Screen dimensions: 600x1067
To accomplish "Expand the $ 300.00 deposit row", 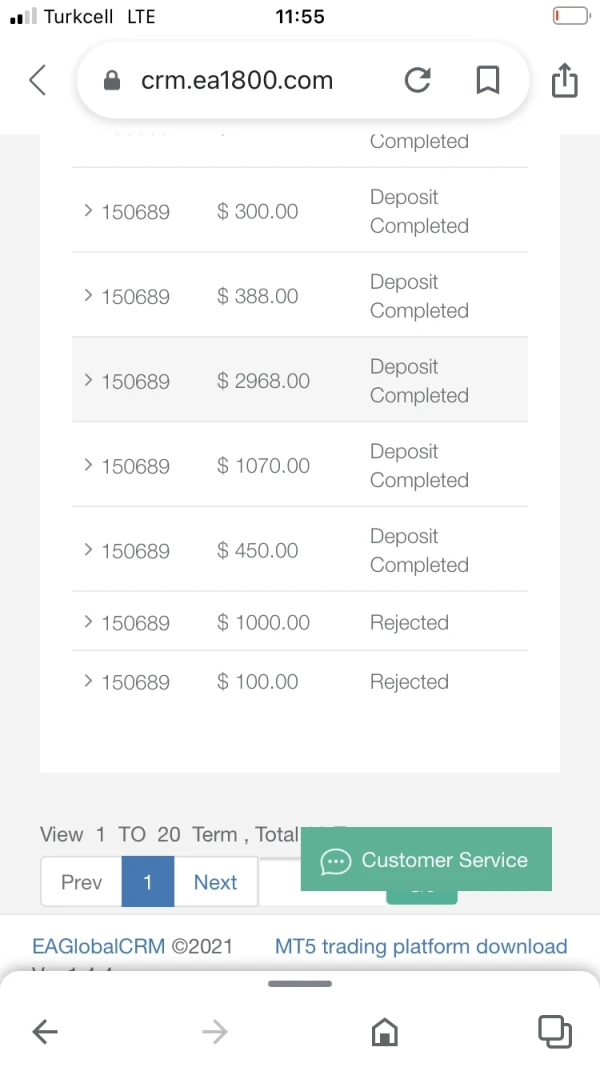I will click(89, 211).
